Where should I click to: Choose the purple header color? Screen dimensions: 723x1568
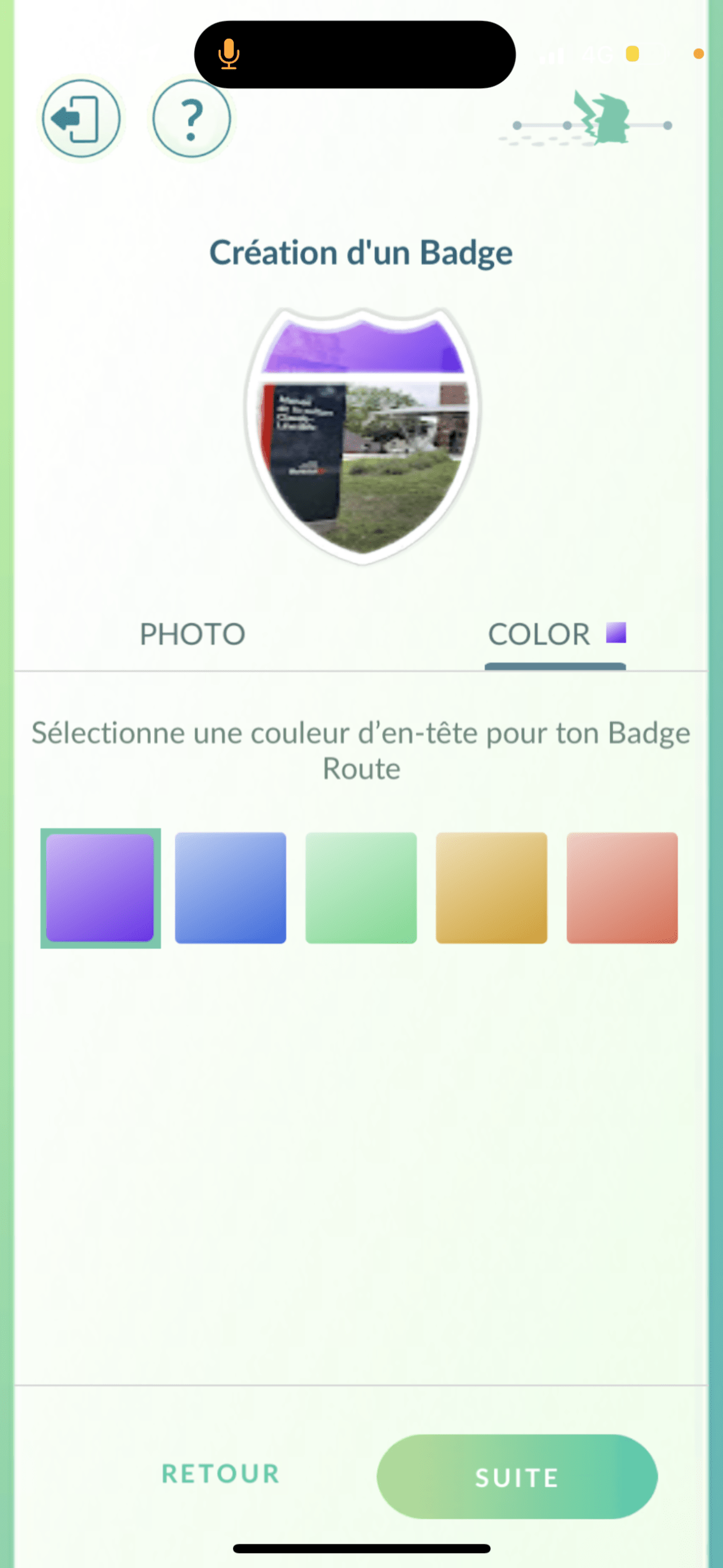click(100, 888)
